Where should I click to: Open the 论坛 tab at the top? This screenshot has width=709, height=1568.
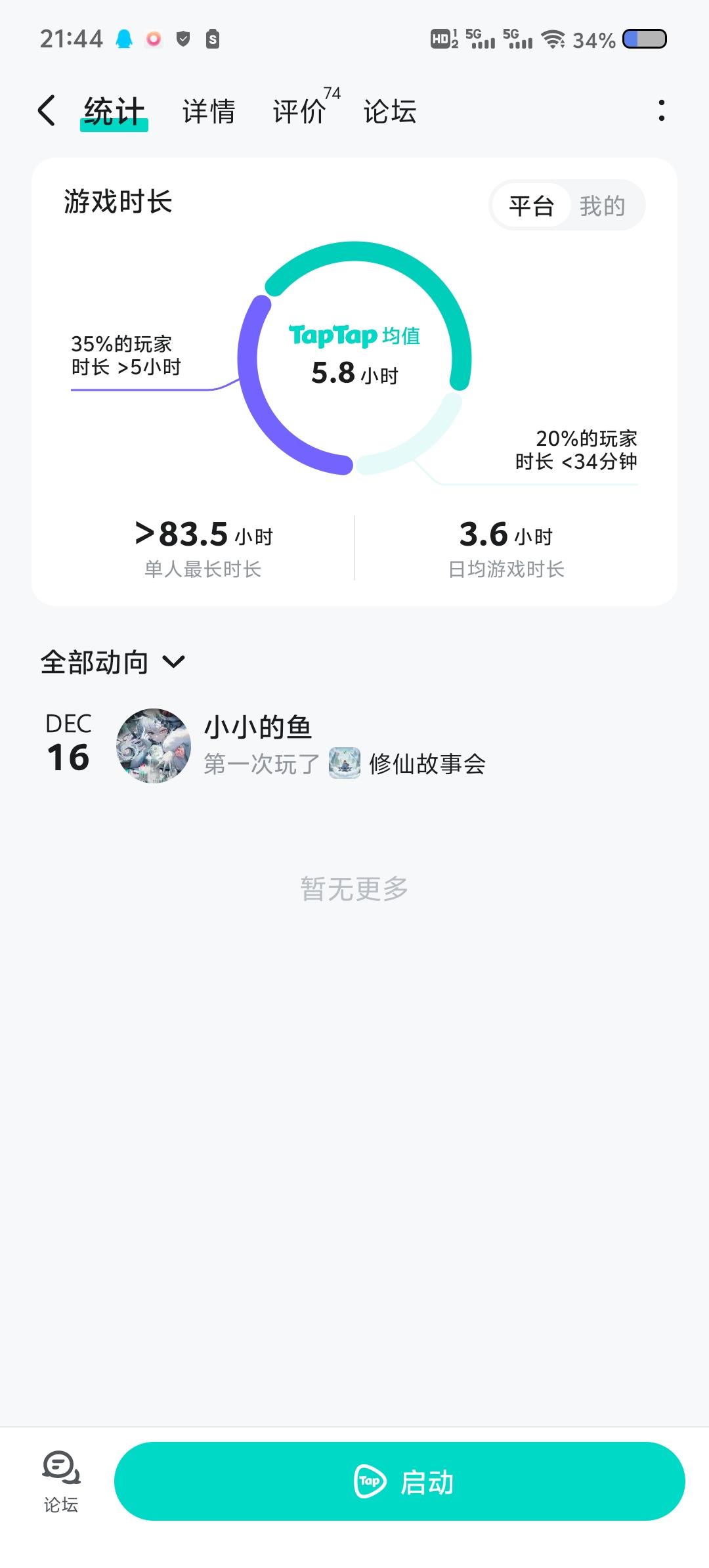[x=390, y=111]
